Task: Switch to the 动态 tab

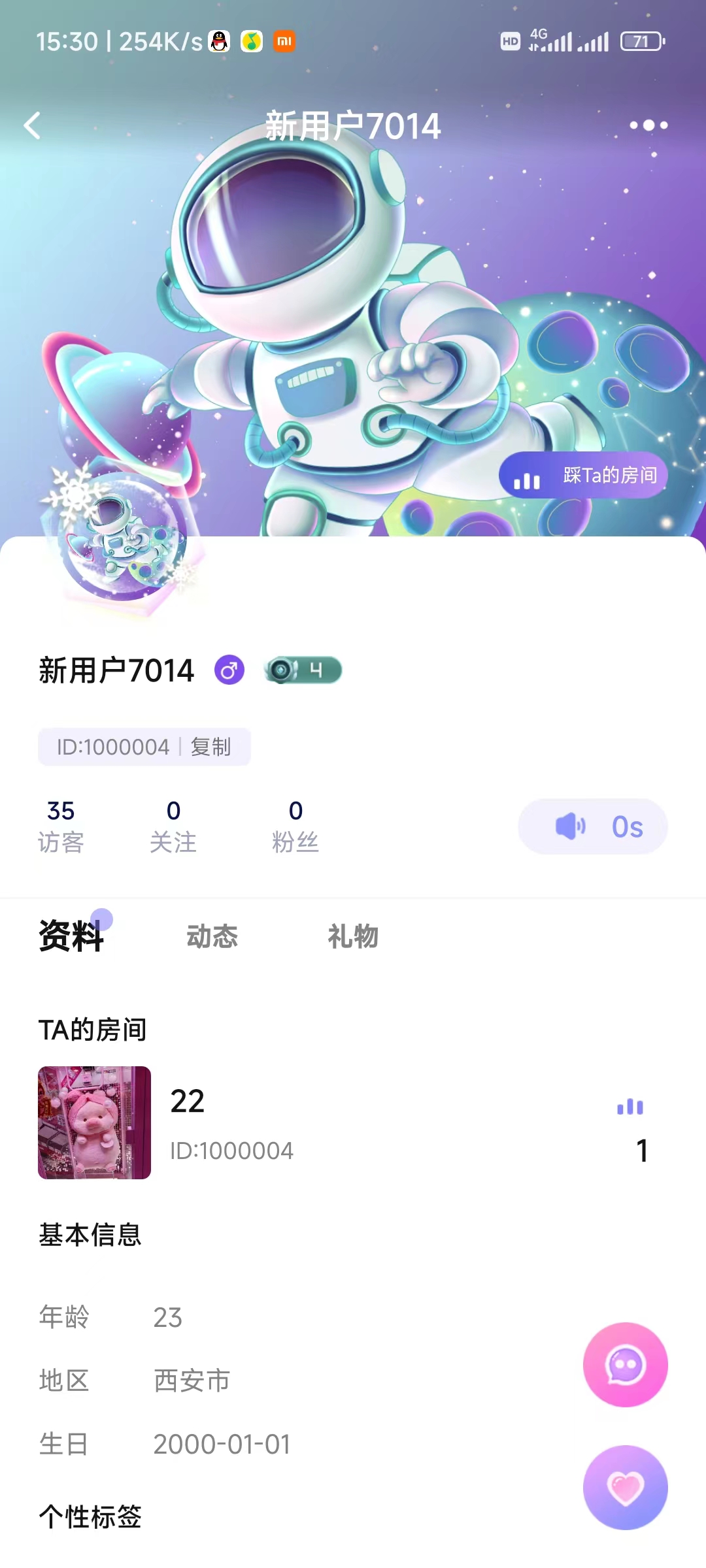Action: (213, 936)
